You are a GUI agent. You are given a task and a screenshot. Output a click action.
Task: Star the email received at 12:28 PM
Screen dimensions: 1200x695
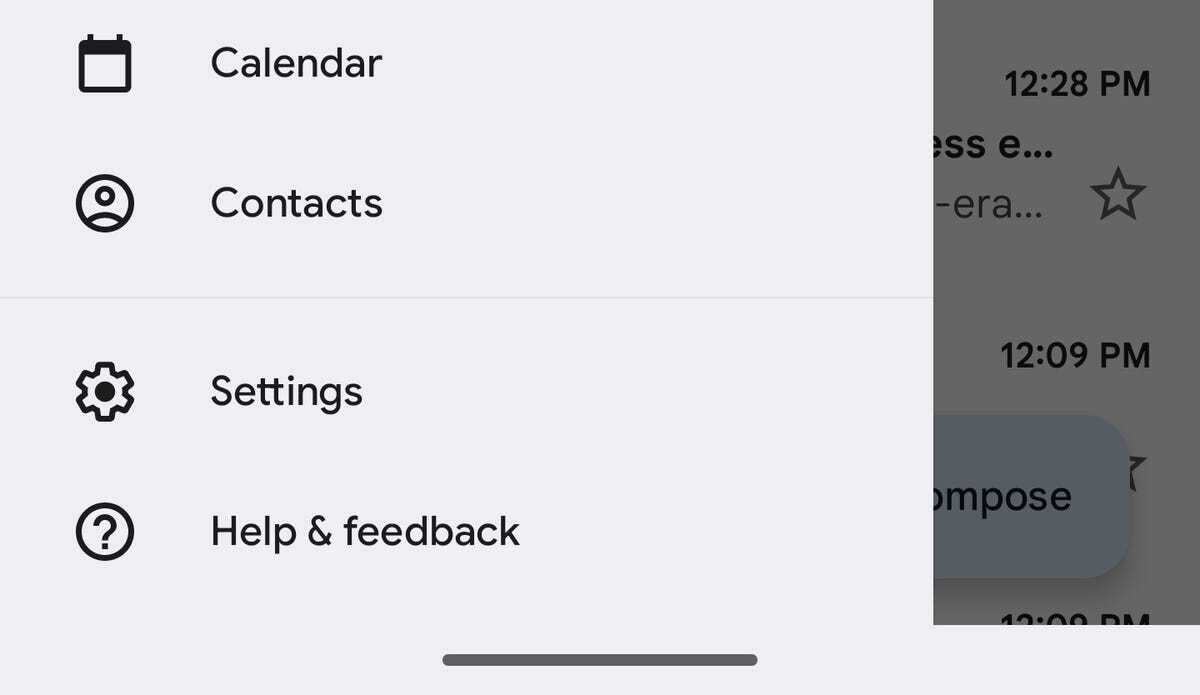tap(1116, 195)
